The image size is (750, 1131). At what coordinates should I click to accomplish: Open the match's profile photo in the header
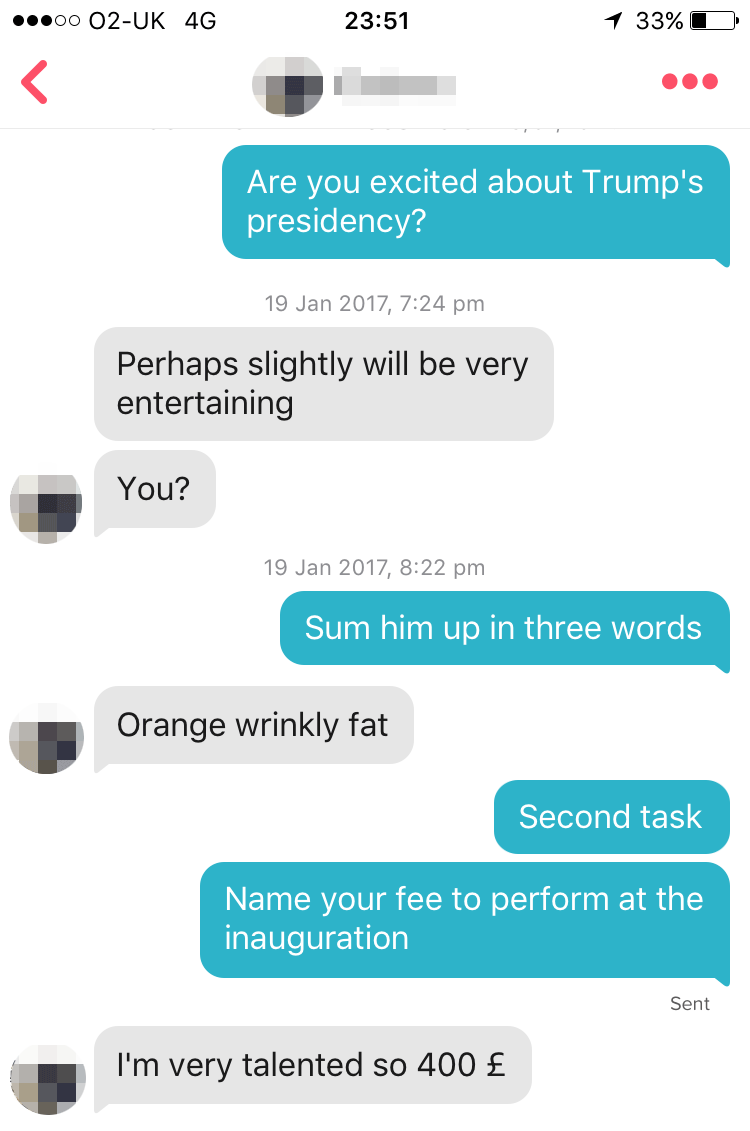(288, 84)
